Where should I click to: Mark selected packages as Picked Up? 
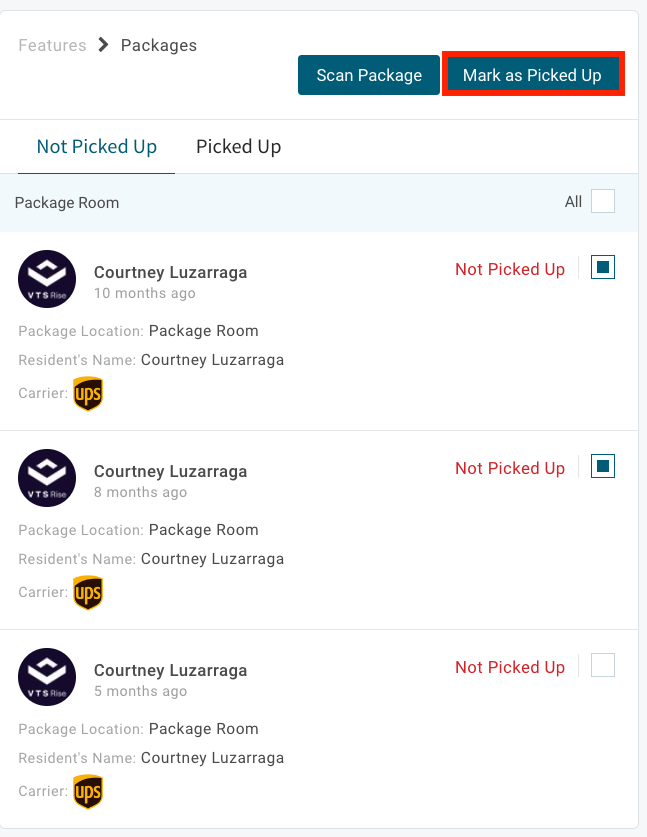[x=532, y=75]
